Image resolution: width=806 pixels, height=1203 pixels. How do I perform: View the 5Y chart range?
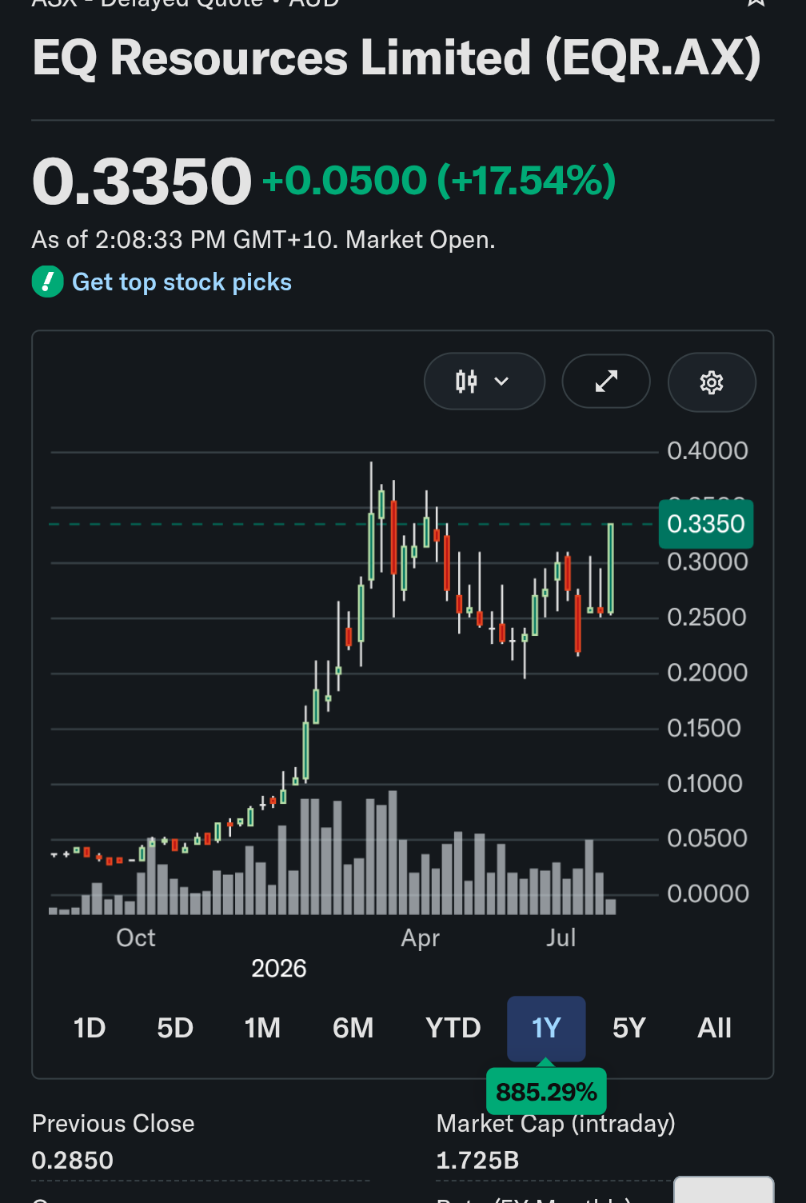click(629, 1028)
